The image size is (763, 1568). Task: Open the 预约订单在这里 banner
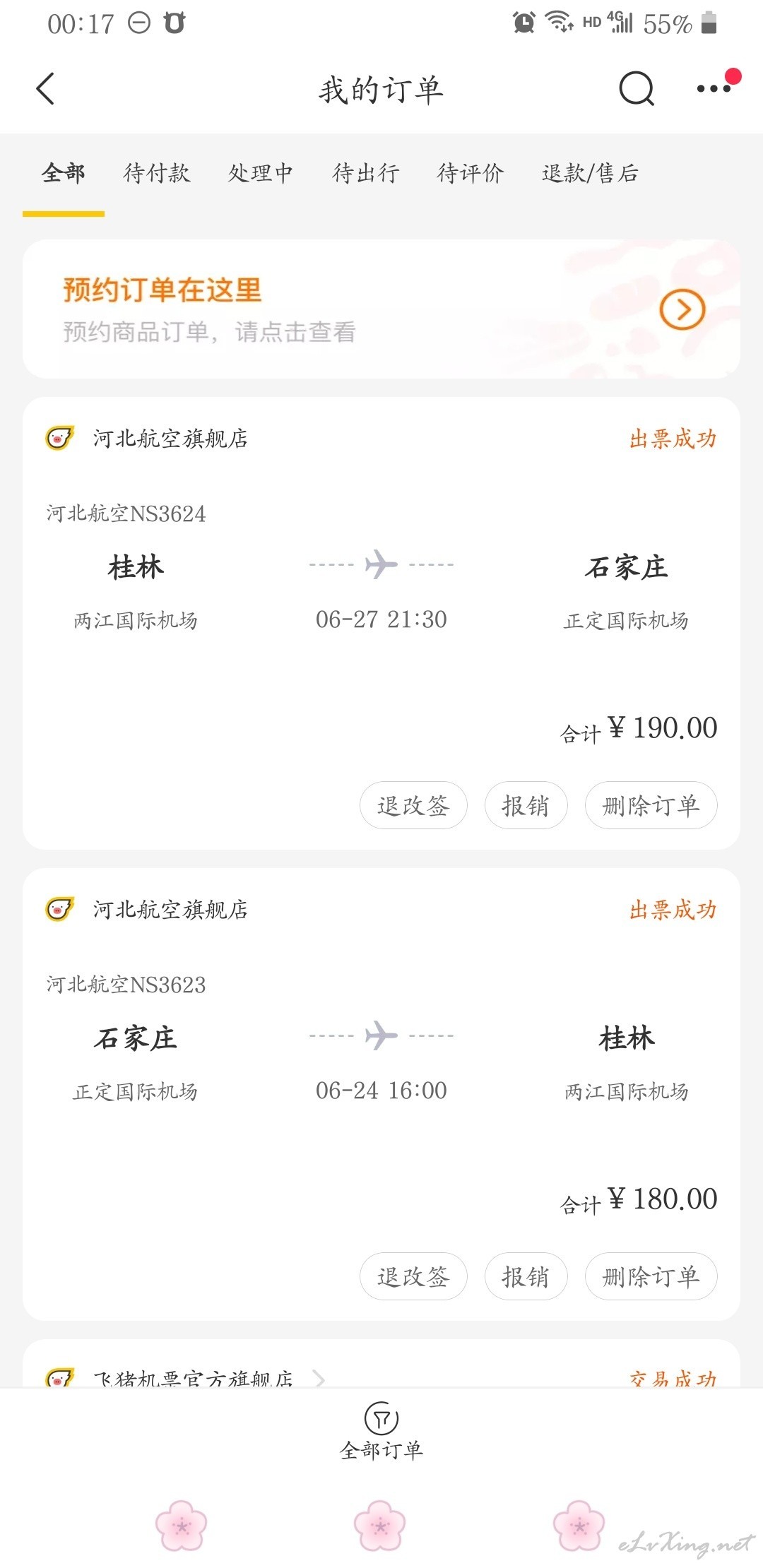[x=381, y=309]
